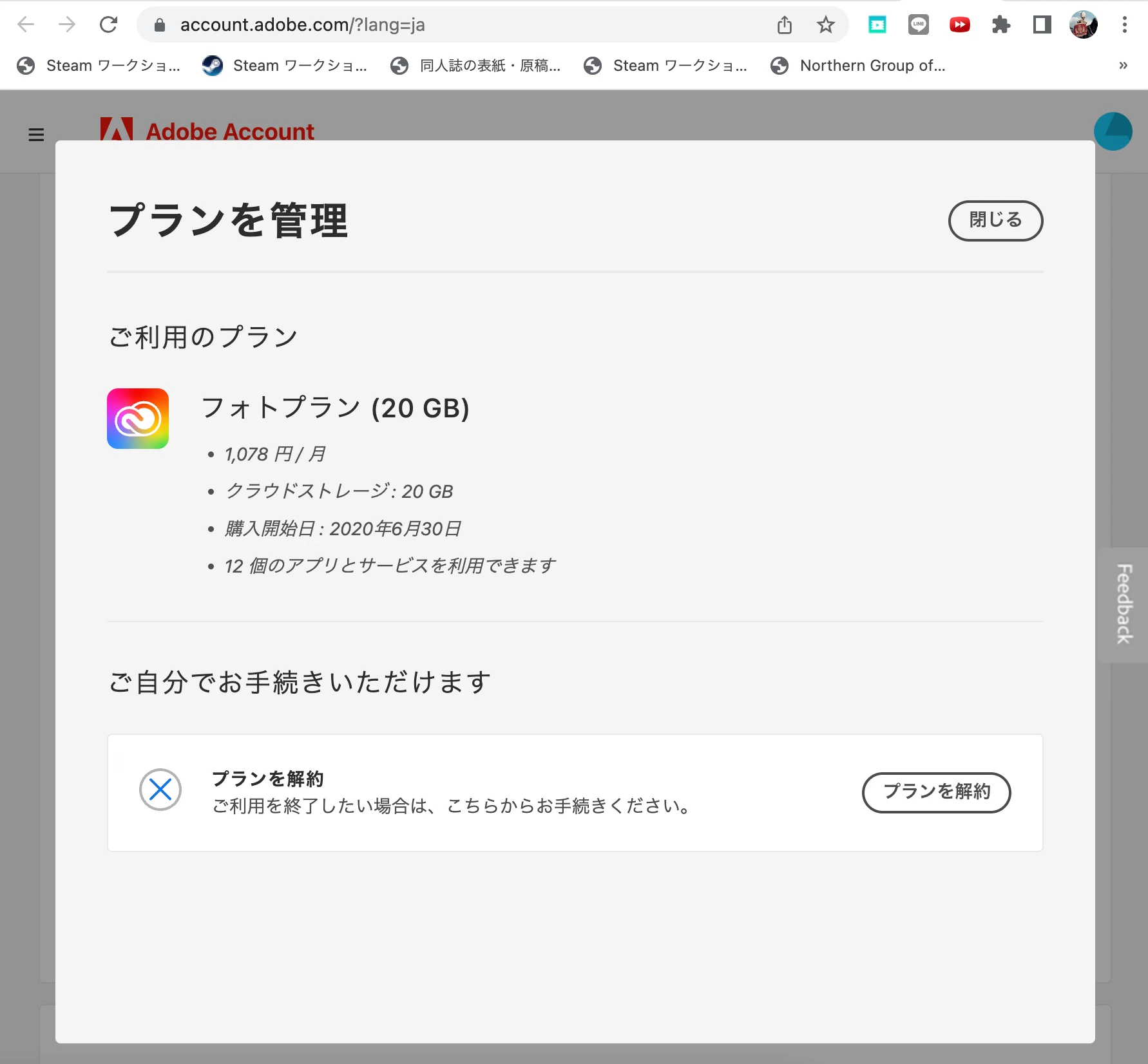Close the plan management dialog via 閉じる

[x=995, y=220]
